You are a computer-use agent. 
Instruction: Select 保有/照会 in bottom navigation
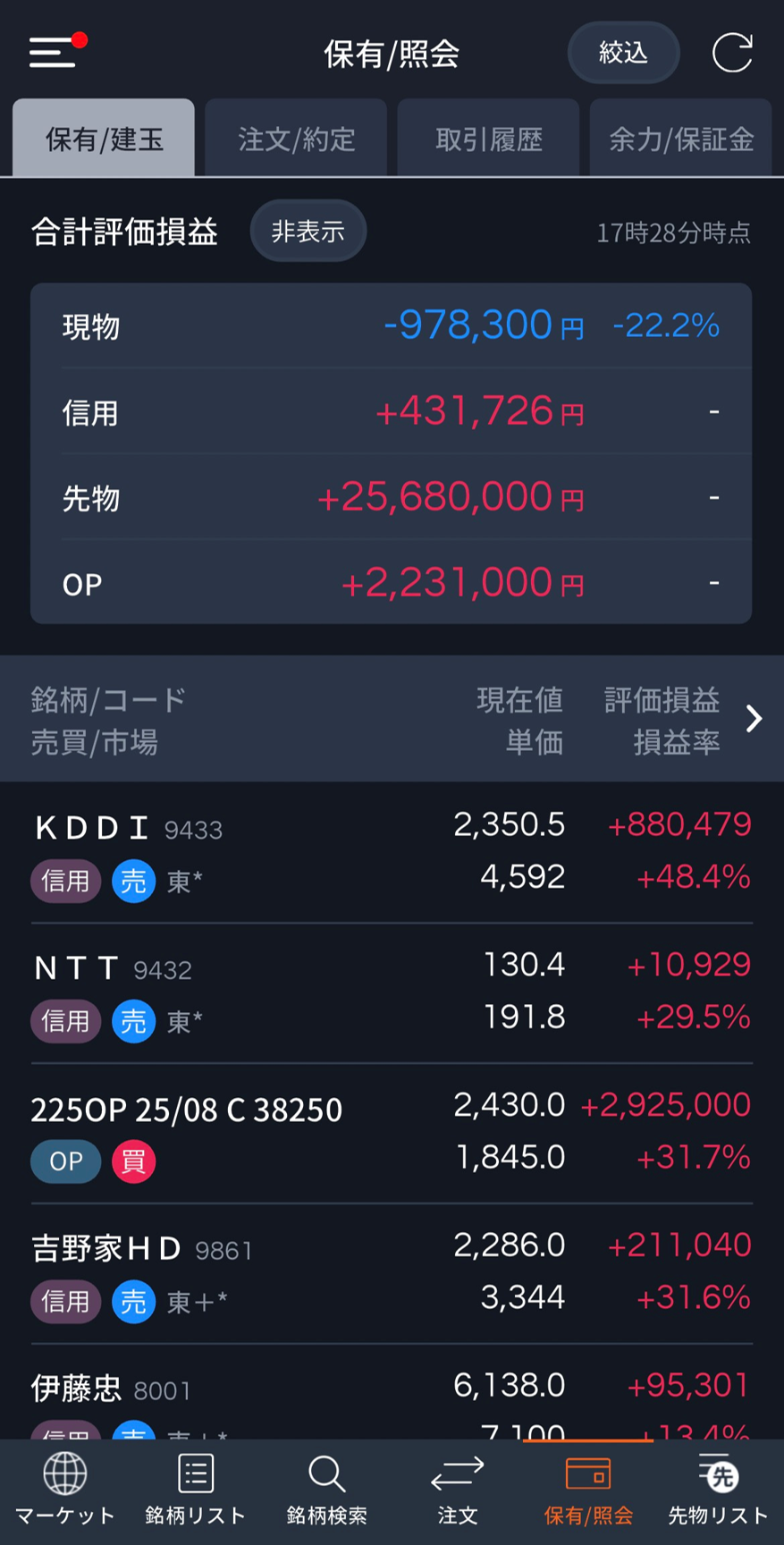(588, 1490)
